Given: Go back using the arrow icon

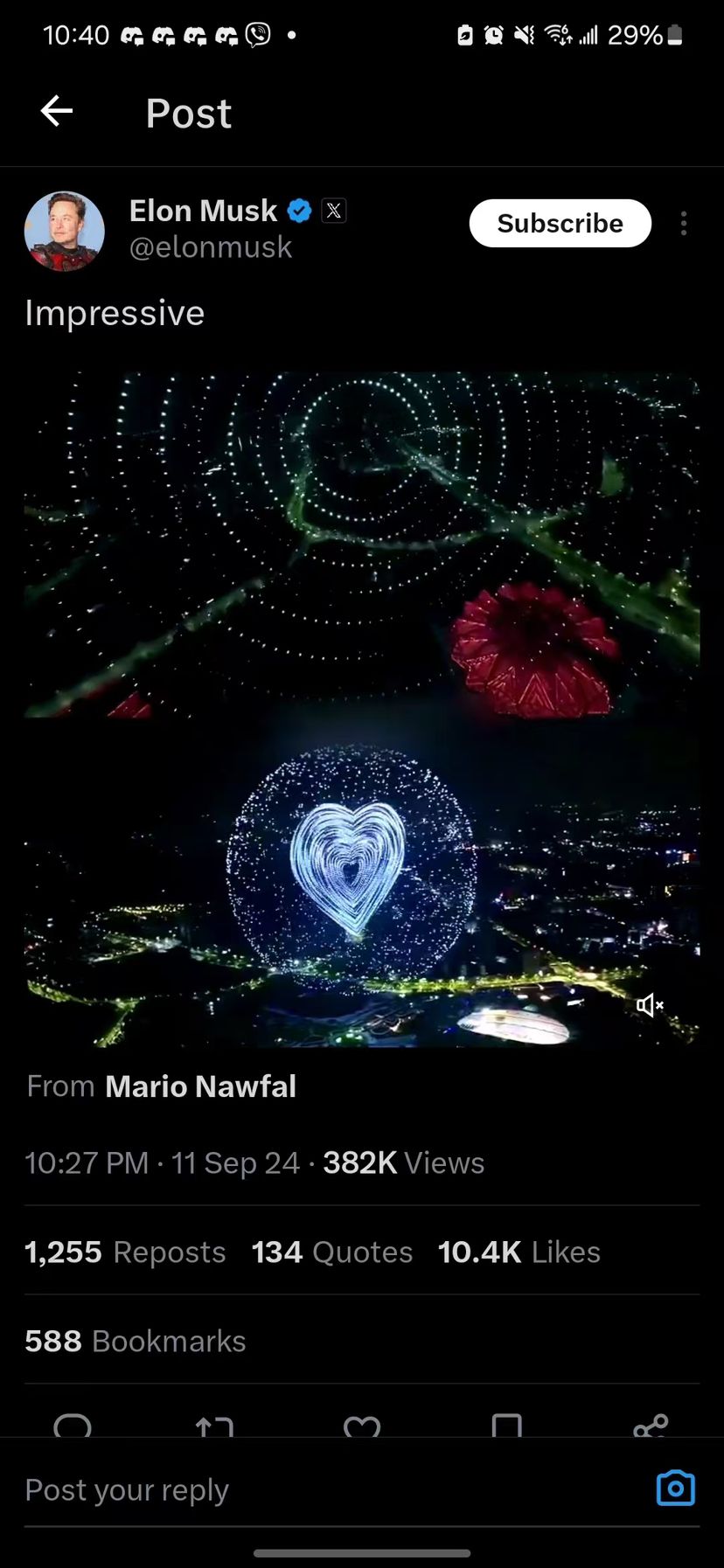Looking at the screenshot, I should tap(57, 112).
